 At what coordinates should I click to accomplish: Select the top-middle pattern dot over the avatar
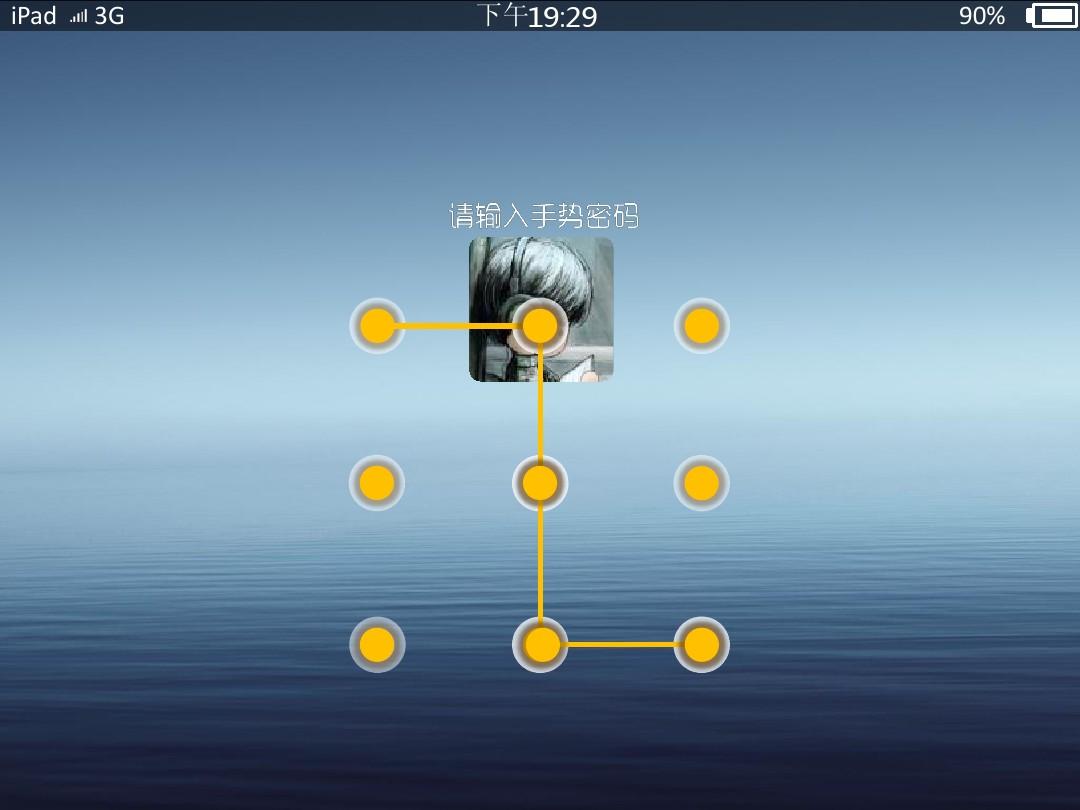pyautogui.click(x=540, y=326)
